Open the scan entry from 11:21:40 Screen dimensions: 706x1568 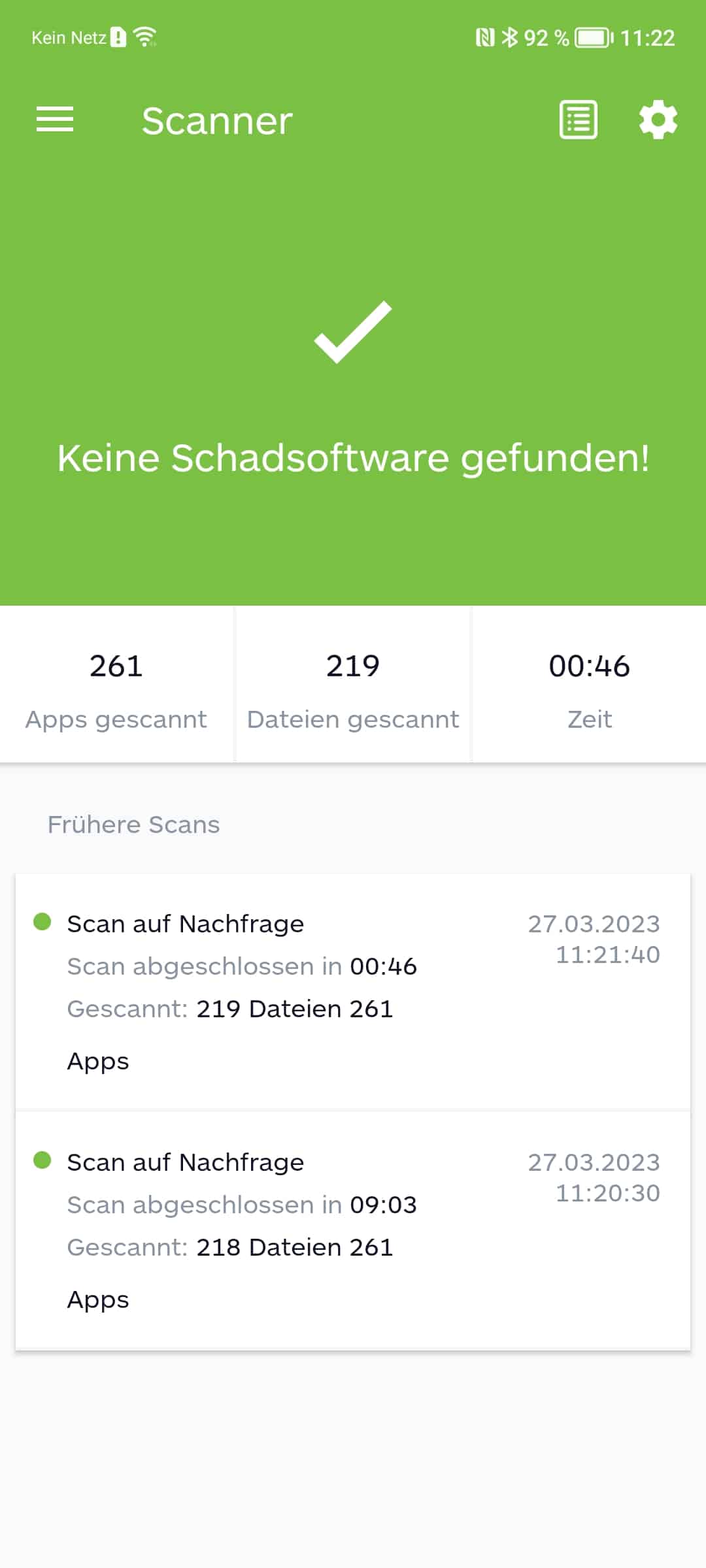click(x=353, y=992)
